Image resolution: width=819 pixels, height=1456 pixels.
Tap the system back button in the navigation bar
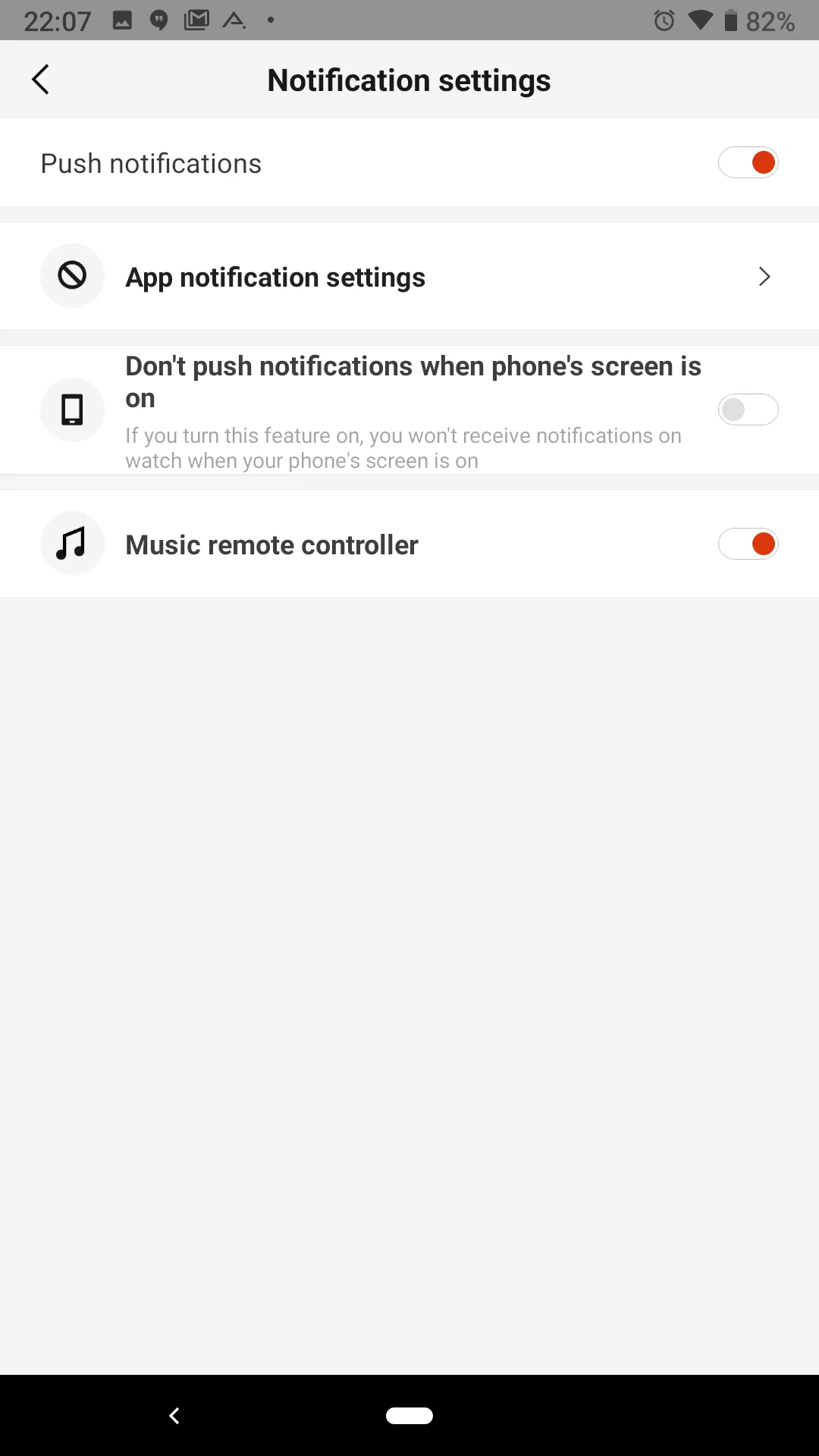174,1416
